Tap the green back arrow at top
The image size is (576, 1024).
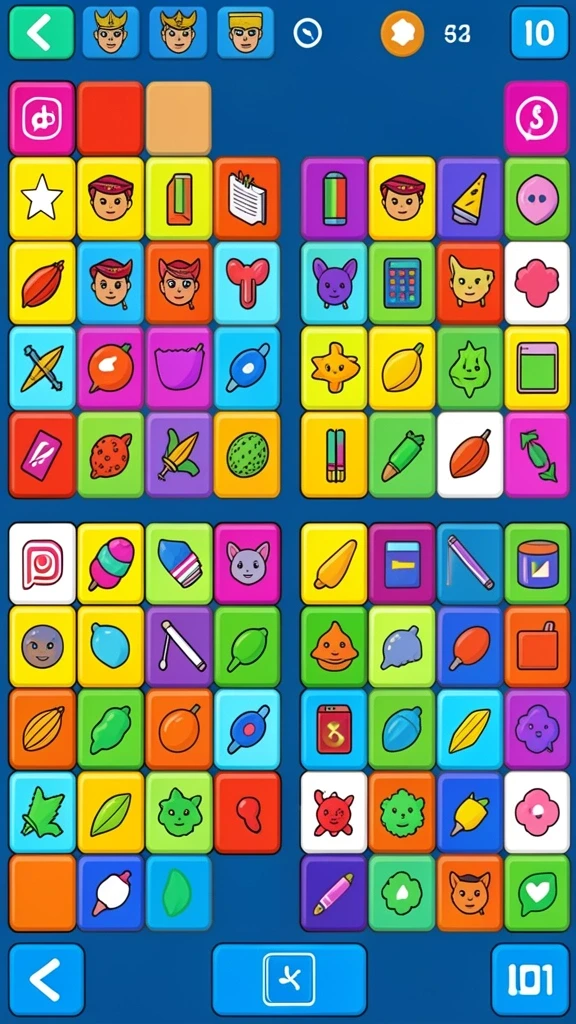(42, 33)
